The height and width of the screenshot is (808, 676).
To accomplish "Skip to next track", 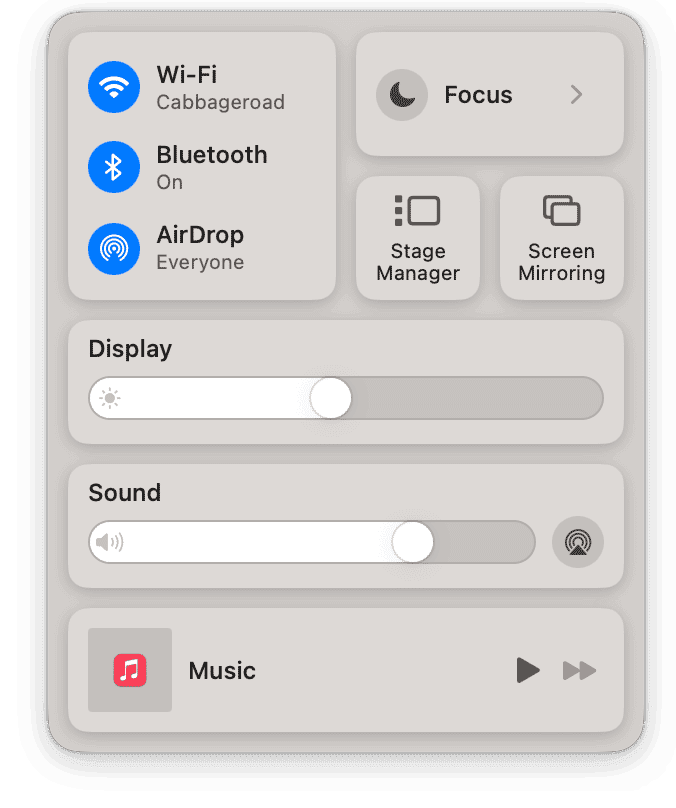I will 580,670.
